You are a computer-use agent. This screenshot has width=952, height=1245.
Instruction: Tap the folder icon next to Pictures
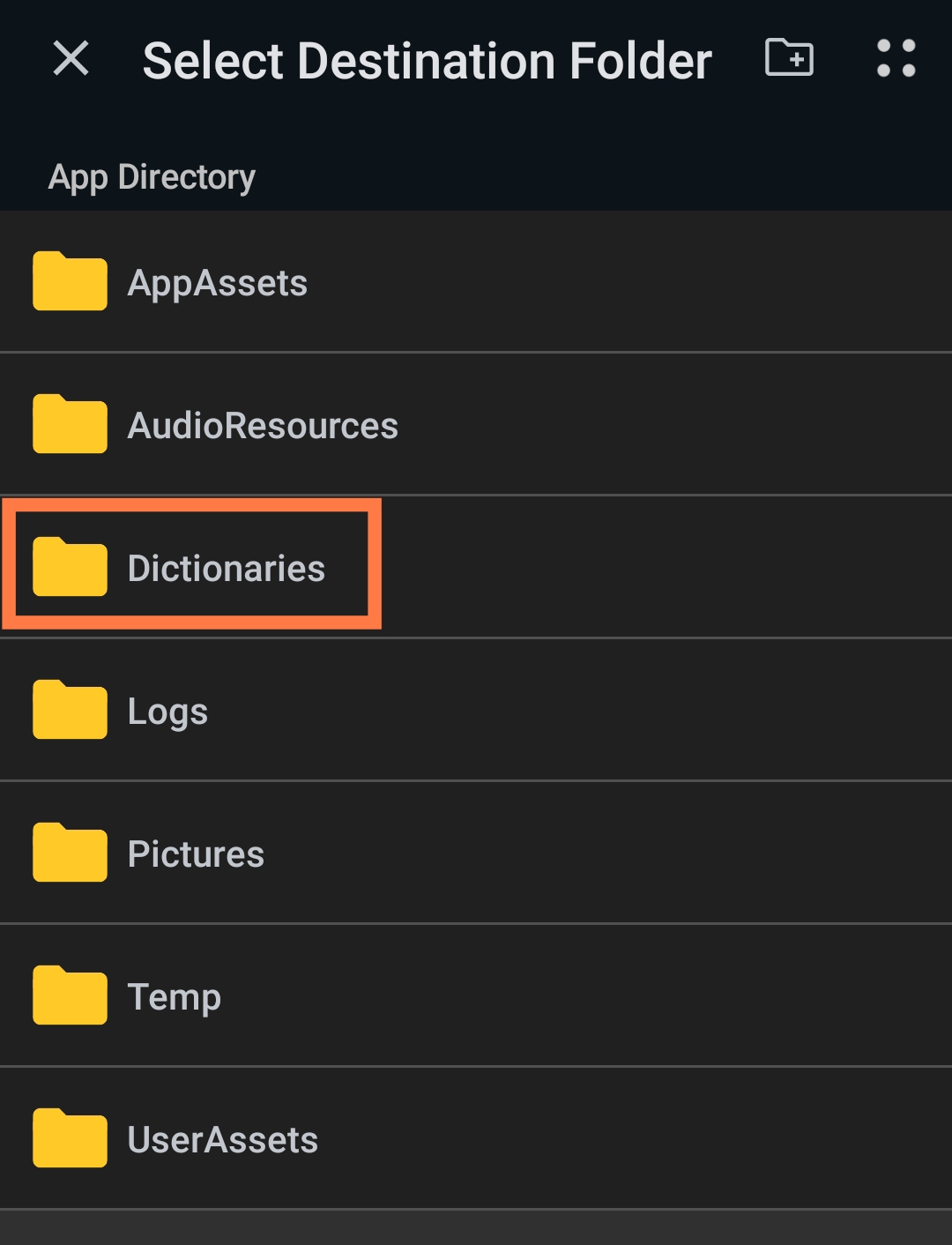coord(69,853)
